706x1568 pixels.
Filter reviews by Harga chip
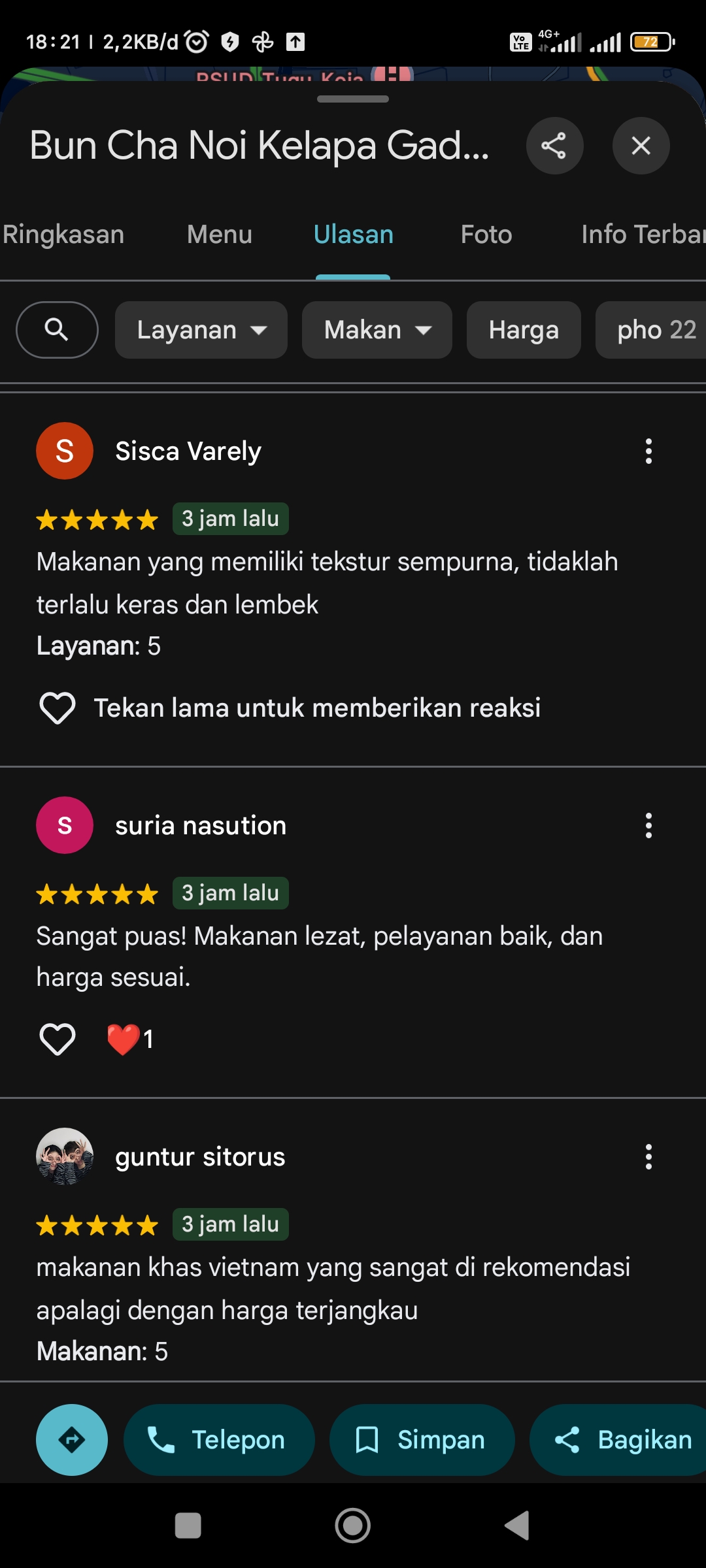click(x=524, y=330)
